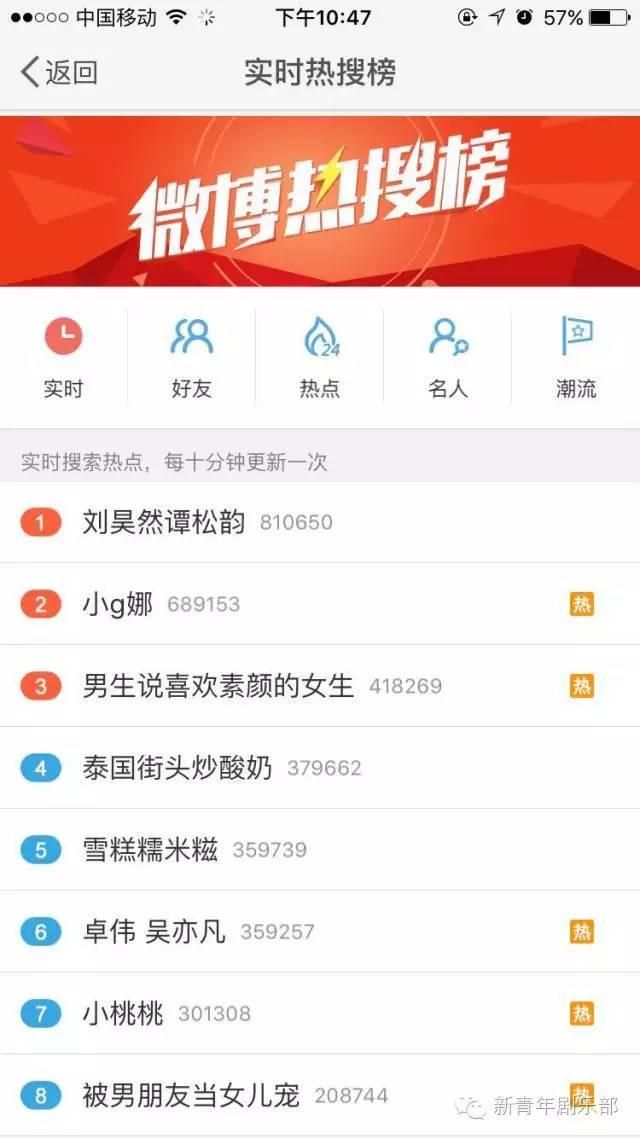Screen dimensions: 640x1138
Task: Go back using the 返回 button
Action: [x=60, y=72]
